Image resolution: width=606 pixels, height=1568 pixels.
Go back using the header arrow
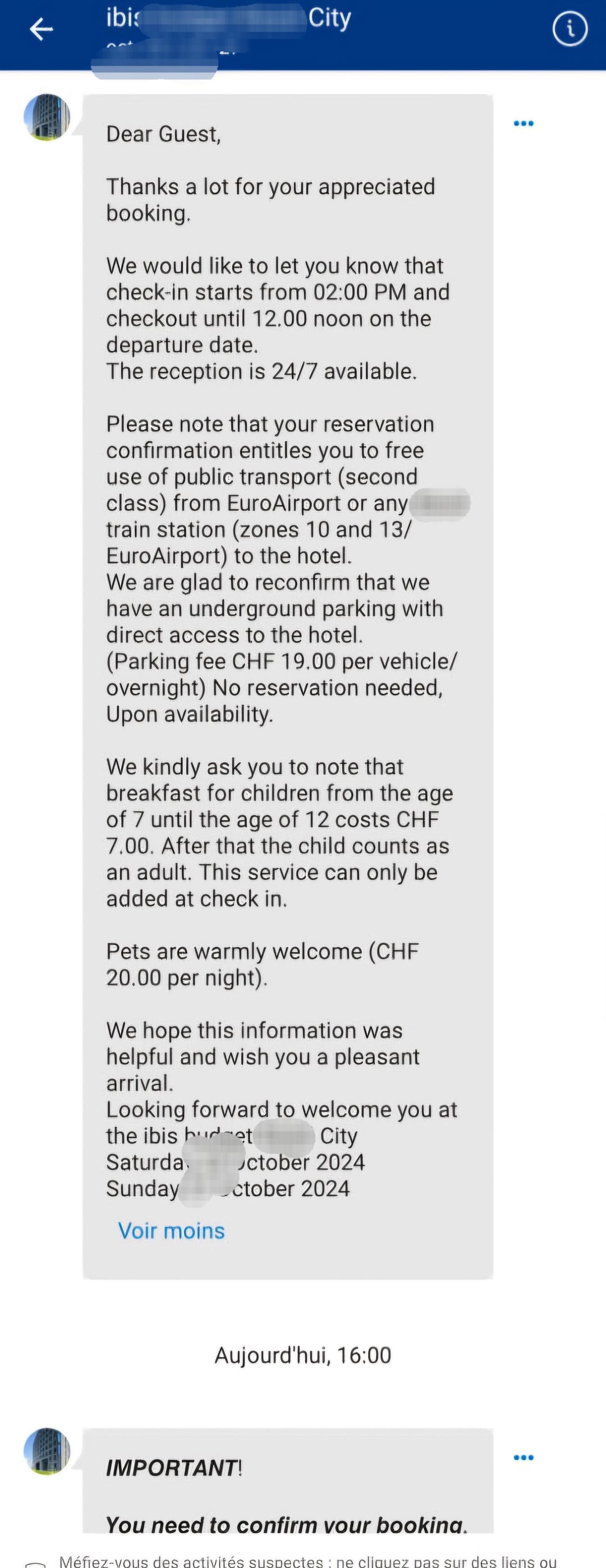42,29
